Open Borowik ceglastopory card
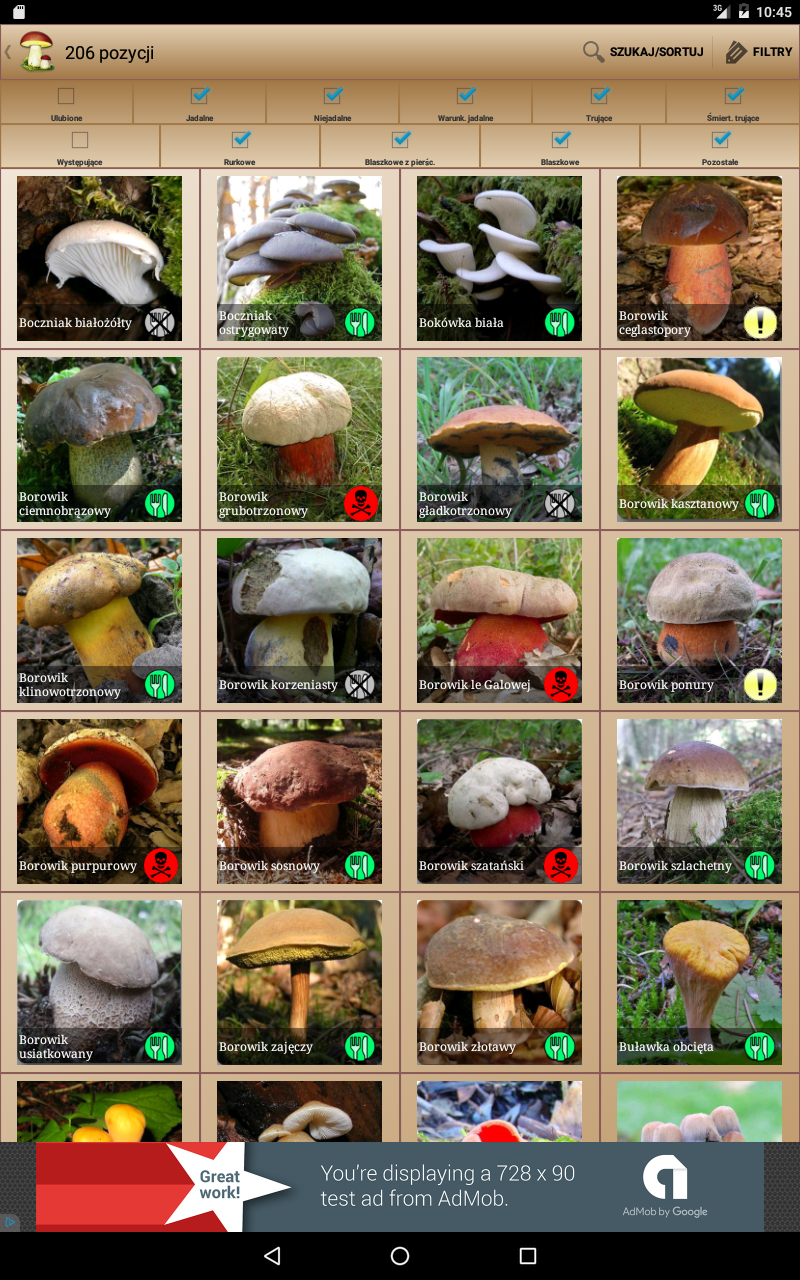This screenshot has width=800, height=1280. tap(700, 258)
